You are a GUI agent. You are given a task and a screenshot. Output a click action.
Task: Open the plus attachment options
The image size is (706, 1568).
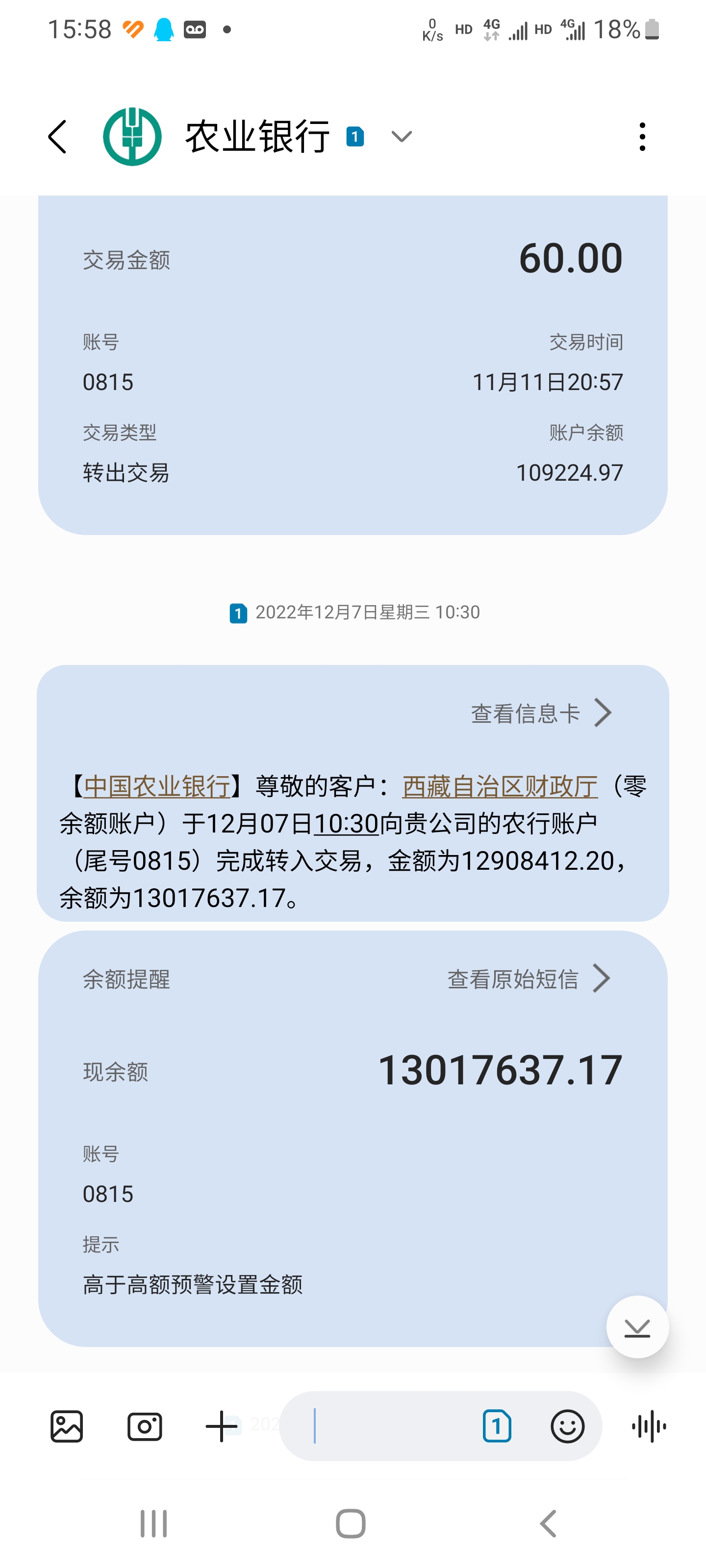pyautogui.click(x=222, y=1426)
